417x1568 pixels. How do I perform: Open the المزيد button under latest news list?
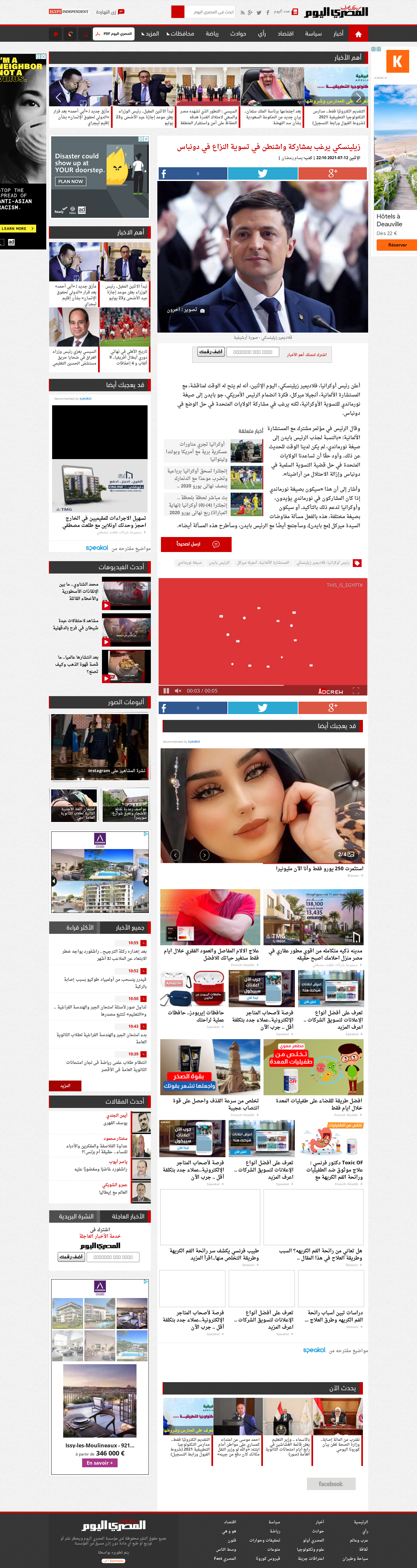pyautogui.click(x=65, y=1085)
